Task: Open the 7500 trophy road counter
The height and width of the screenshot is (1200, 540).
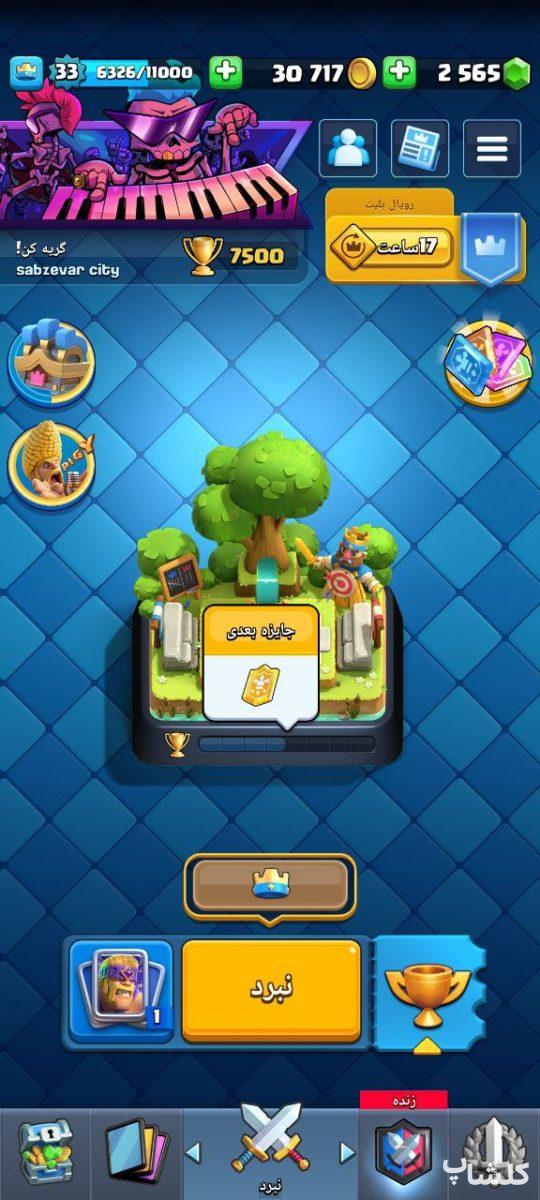Action: point(234,256)
